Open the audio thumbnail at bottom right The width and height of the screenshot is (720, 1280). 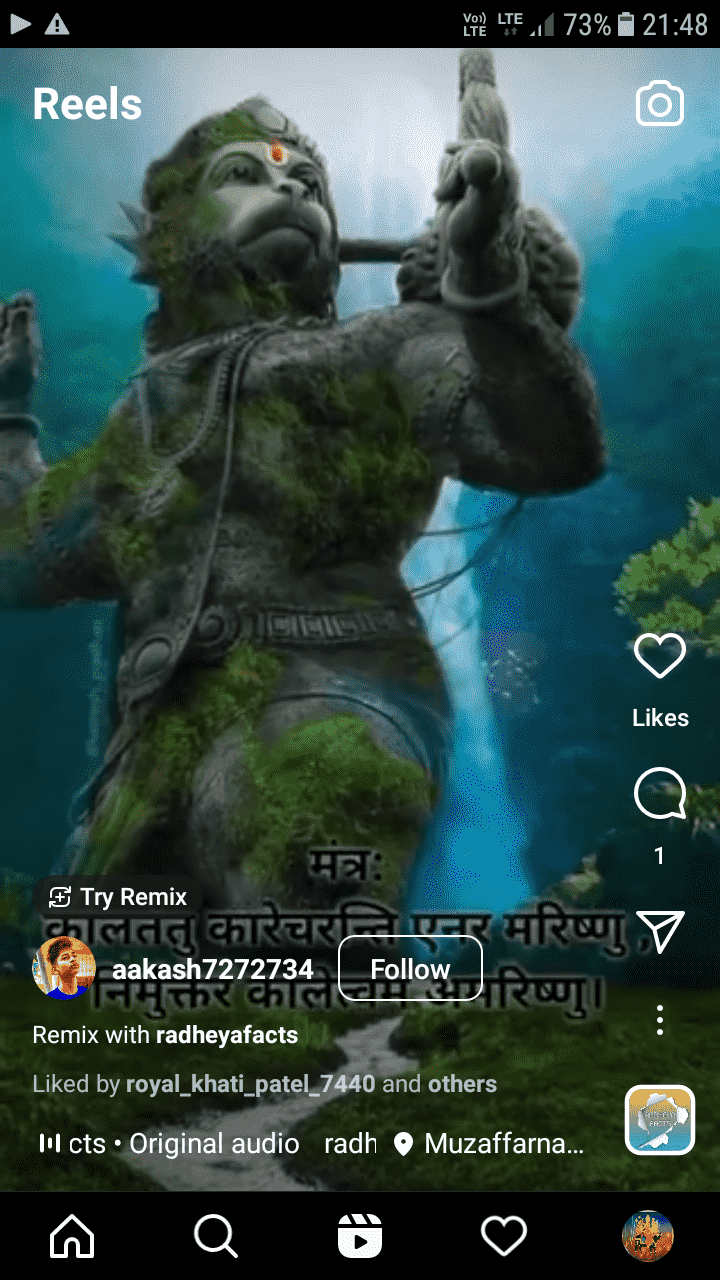tap(660, 1120)
